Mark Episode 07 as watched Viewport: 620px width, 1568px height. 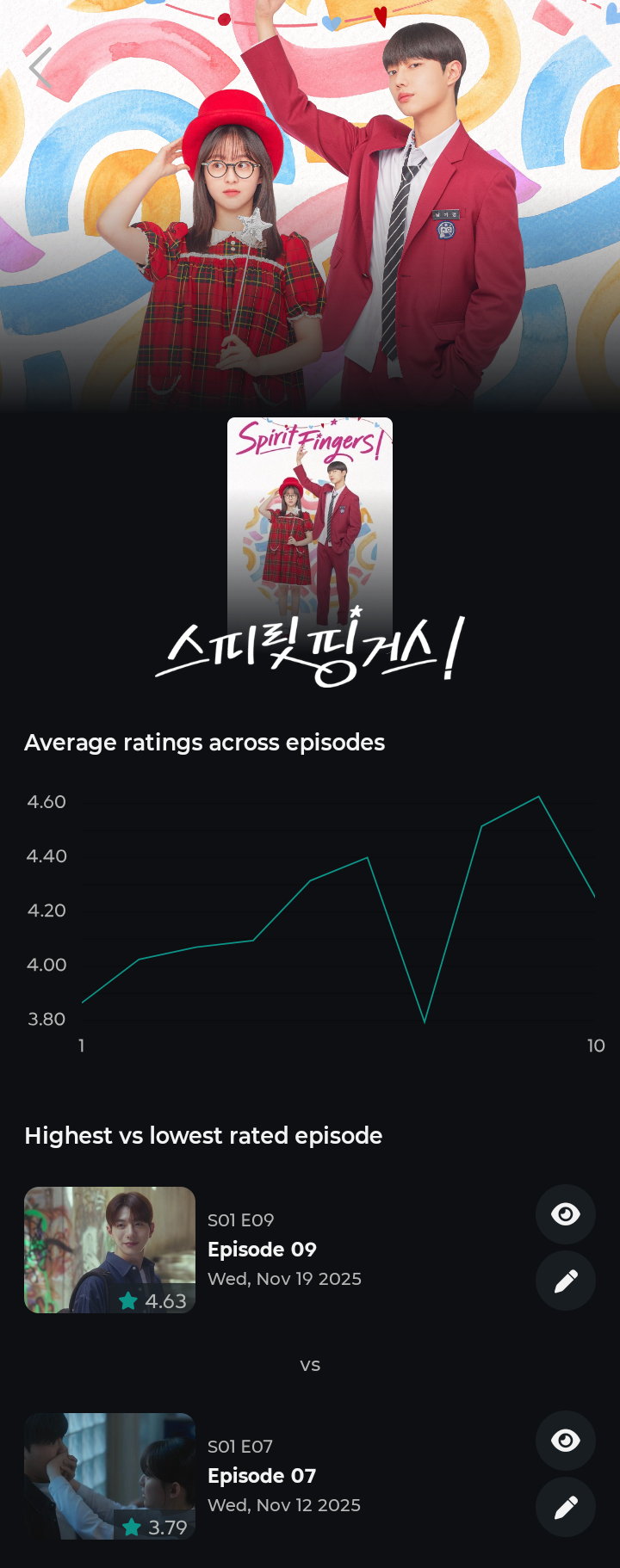565,1441
